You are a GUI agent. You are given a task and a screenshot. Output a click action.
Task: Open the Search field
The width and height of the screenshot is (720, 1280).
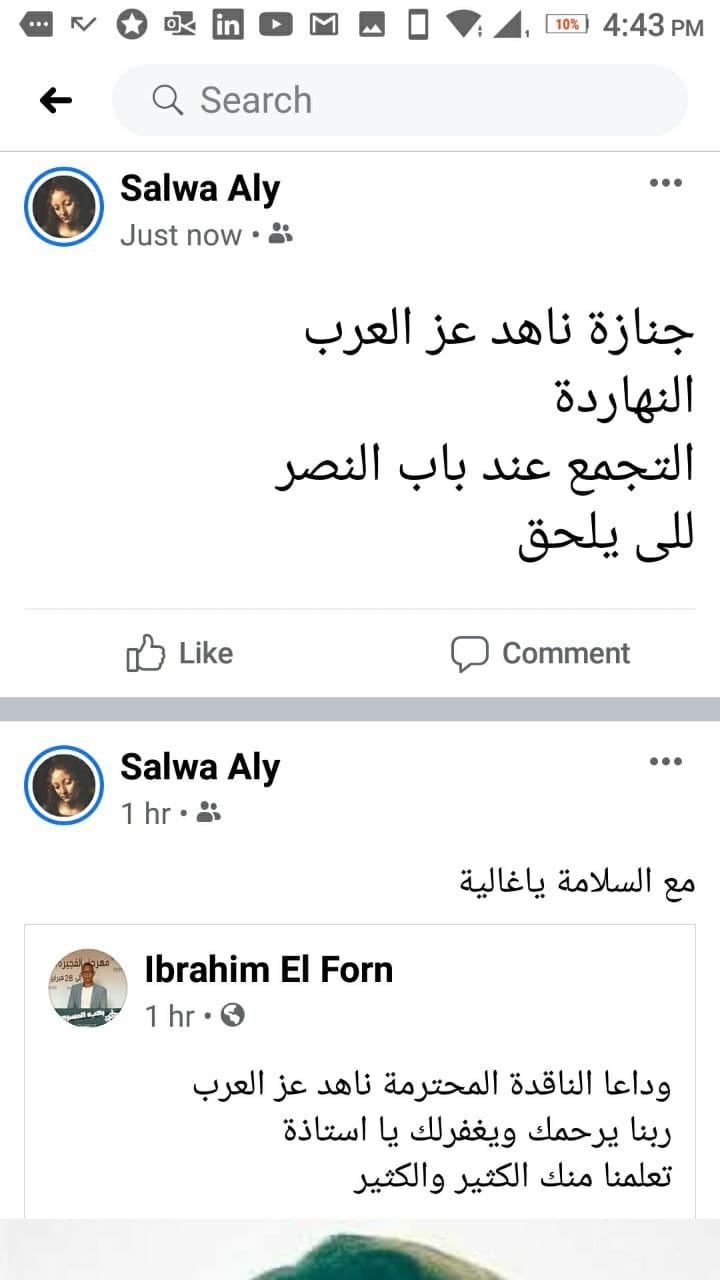pyautogui.click(x=400, y=100)
